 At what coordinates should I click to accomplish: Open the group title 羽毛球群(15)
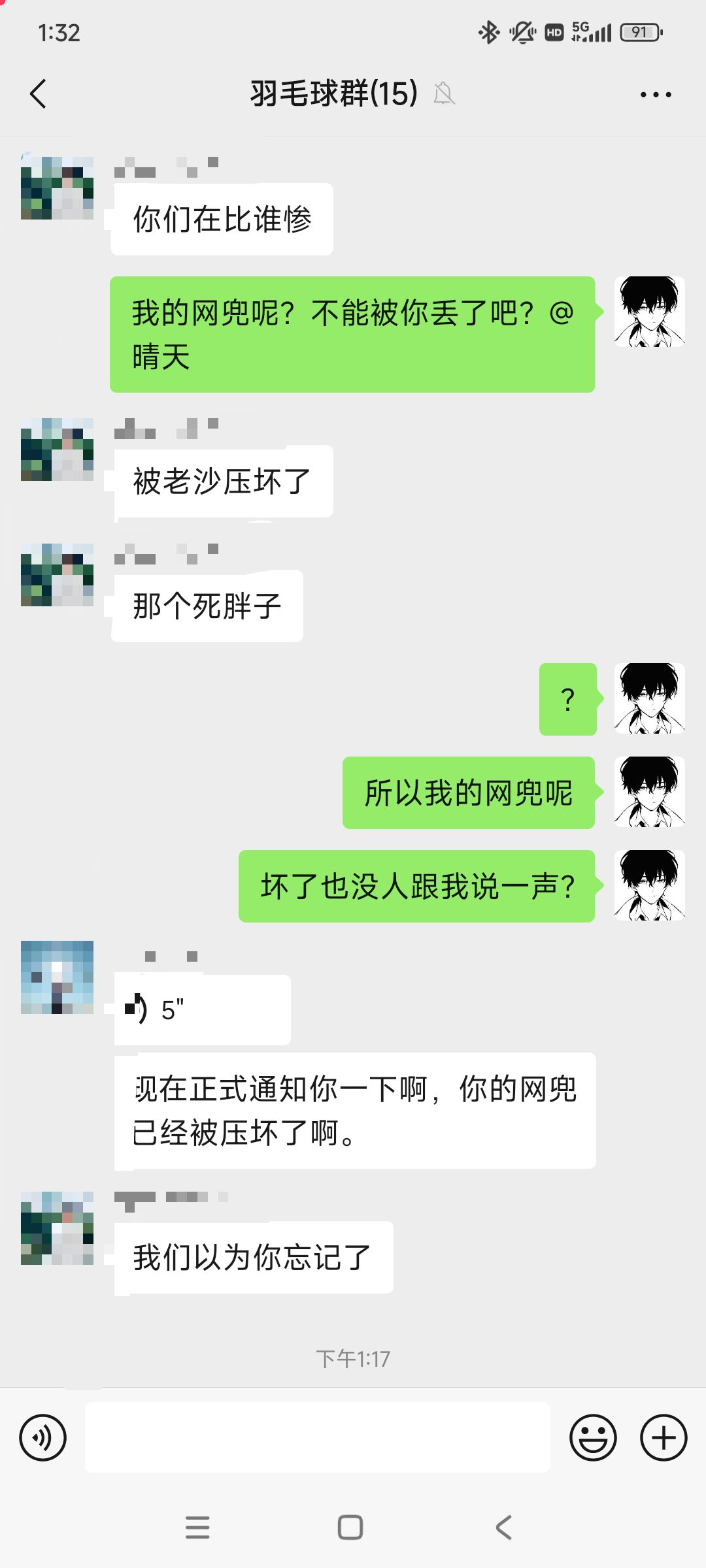tap(332, 94)
